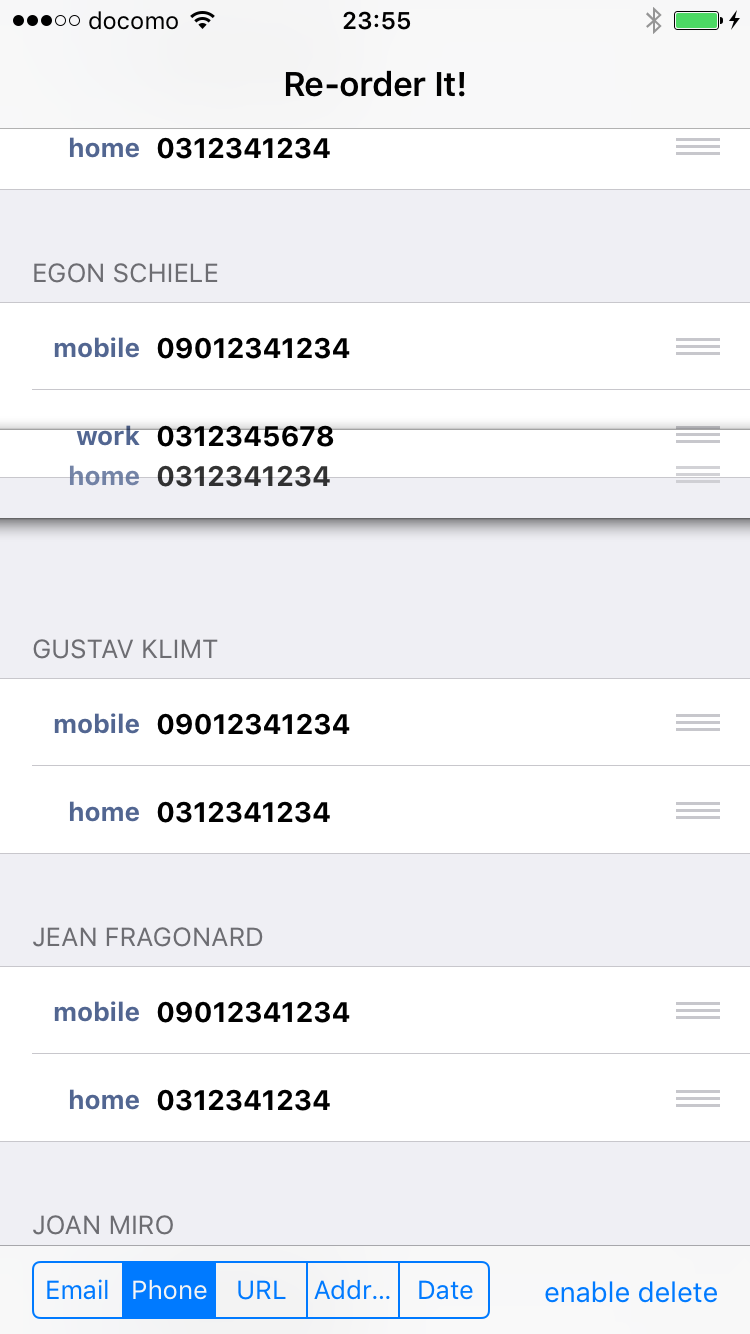Screen dimensions: 750x1334
Task: Select the URL segment
Action: (260, 1290)
